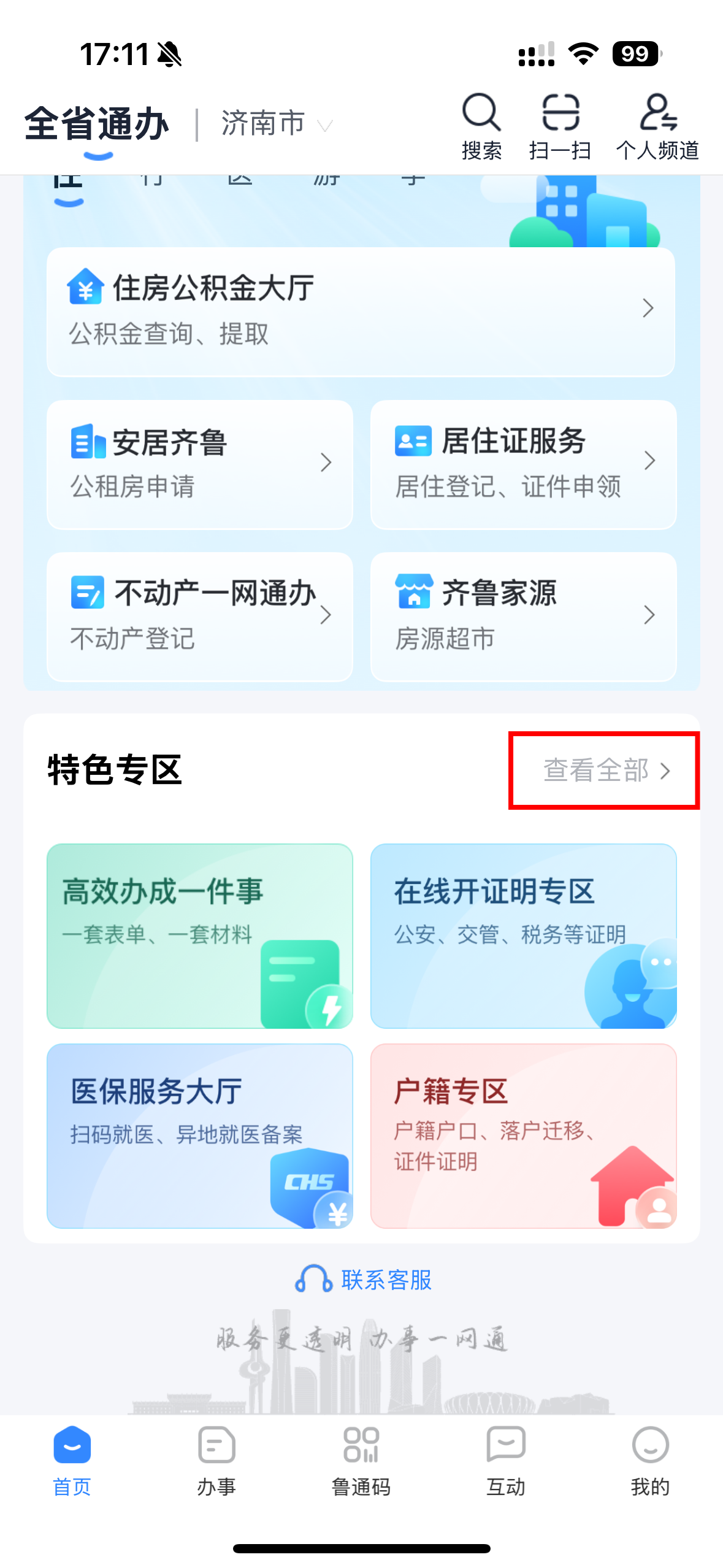This screenshot has height=1568, width=723.
Task: Open the 鲁通码 tab
Action: point(361,1461)
